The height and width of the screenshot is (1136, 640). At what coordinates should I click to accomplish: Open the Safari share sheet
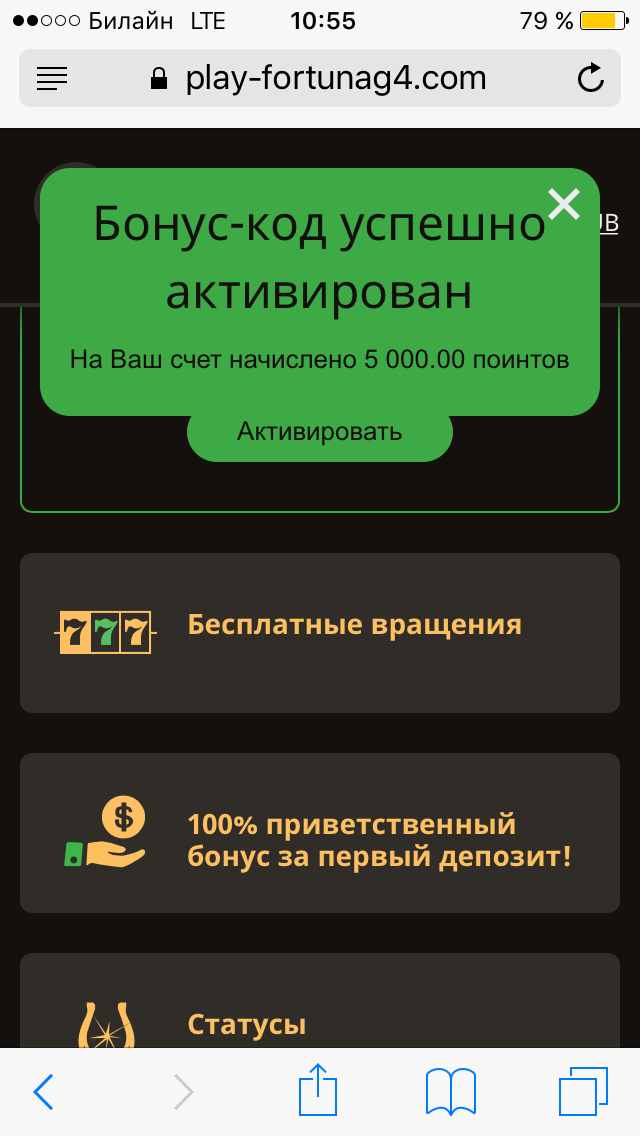318,1089
